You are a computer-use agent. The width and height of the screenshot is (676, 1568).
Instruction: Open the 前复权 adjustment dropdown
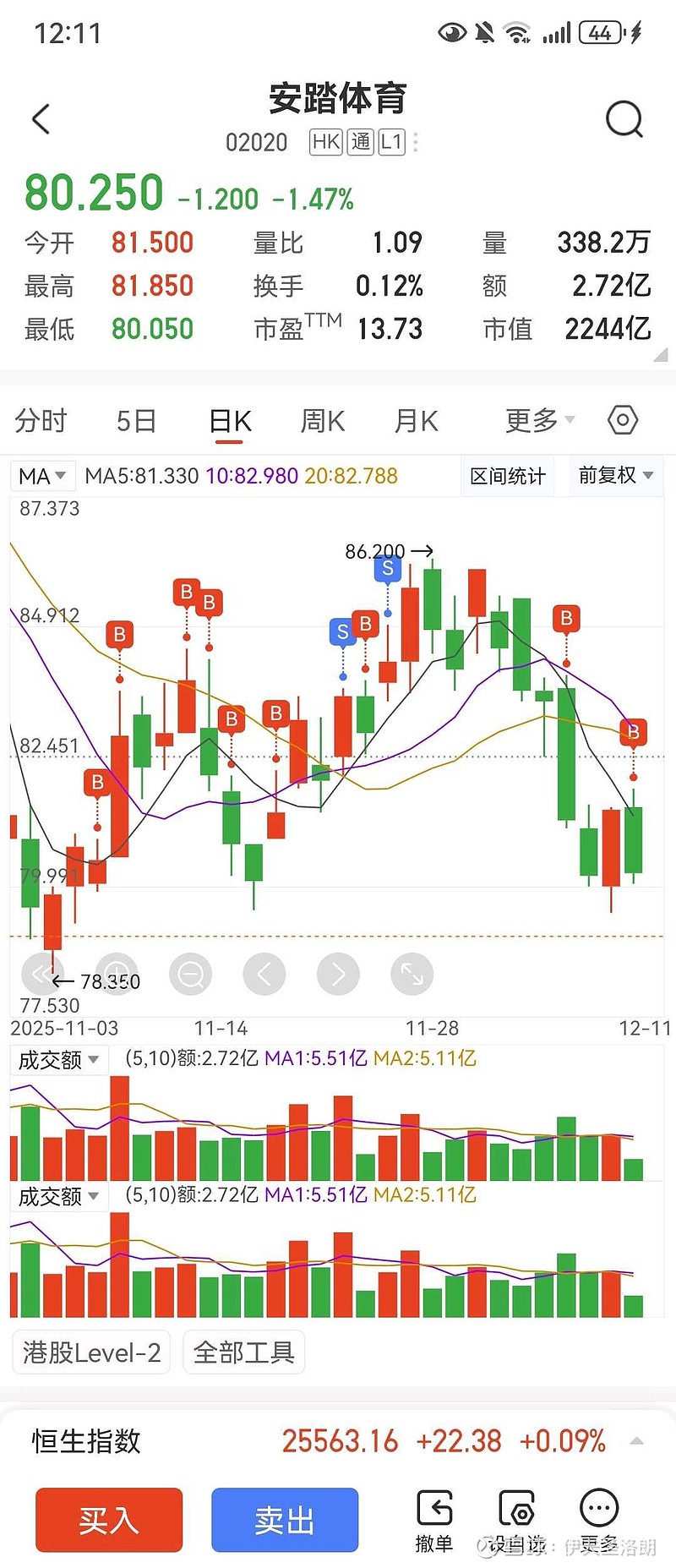point(615,475)
